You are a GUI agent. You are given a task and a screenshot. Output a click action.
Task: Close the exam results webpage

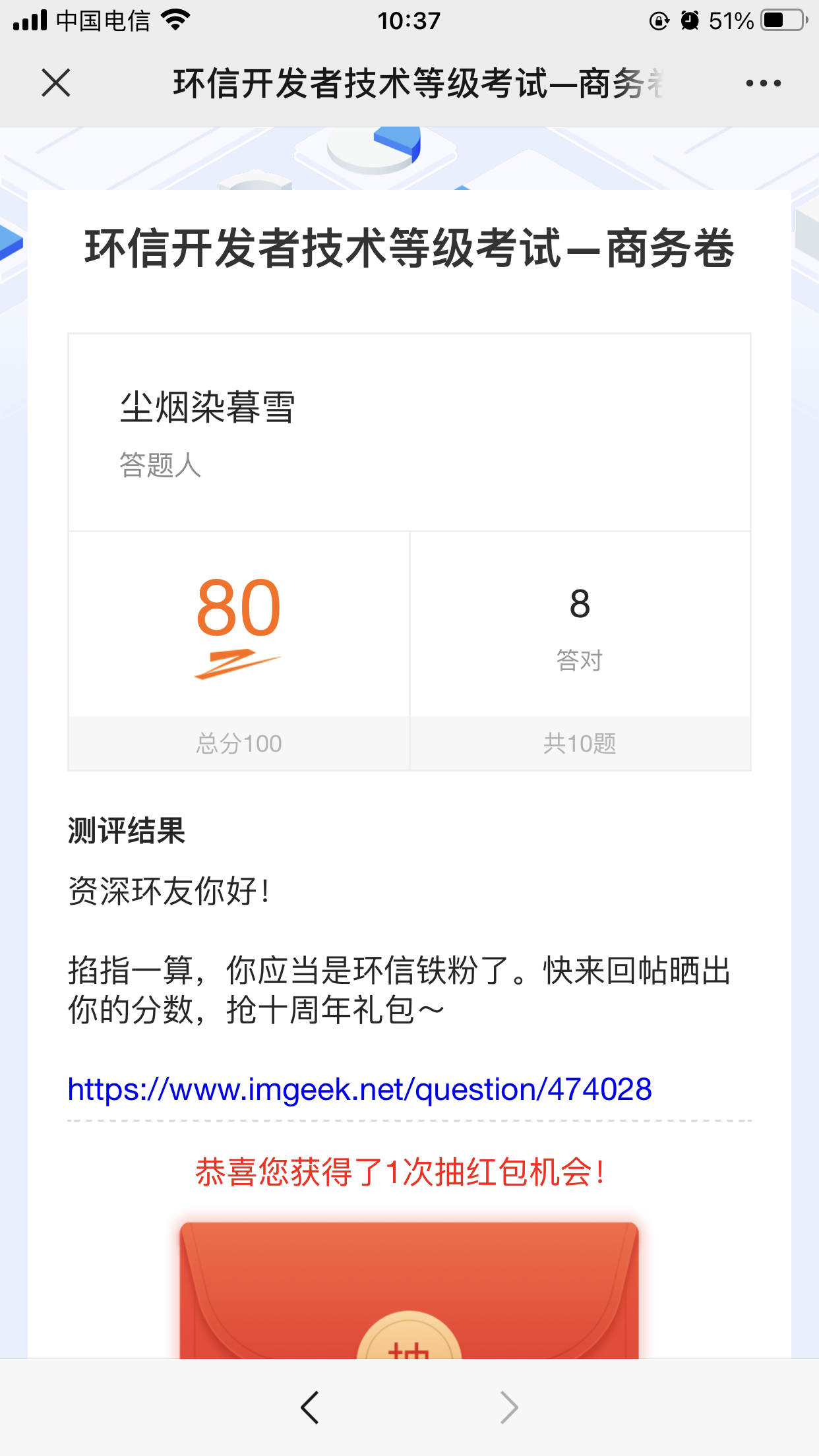pos(56,83)
